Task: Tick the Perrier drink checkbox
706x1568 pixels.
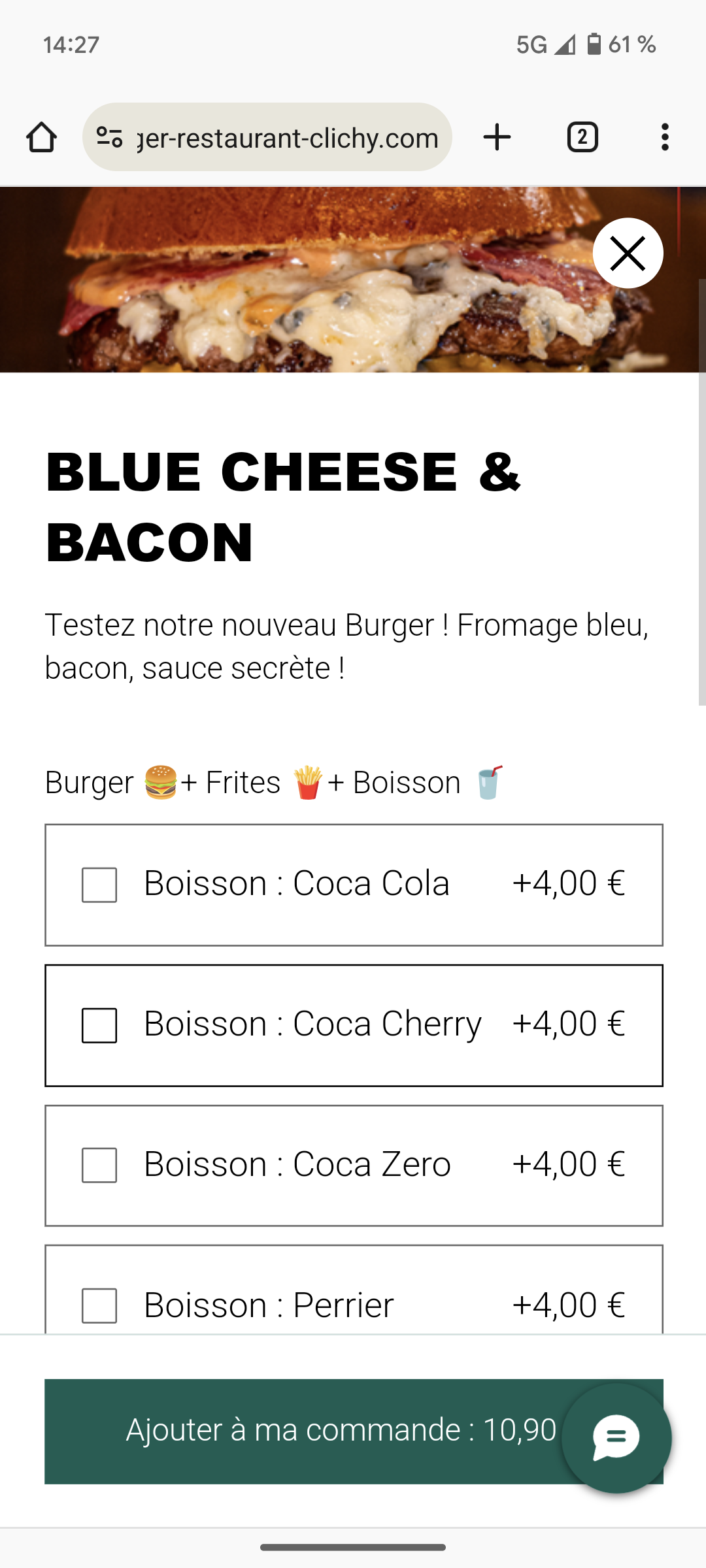Action: 99,1305
